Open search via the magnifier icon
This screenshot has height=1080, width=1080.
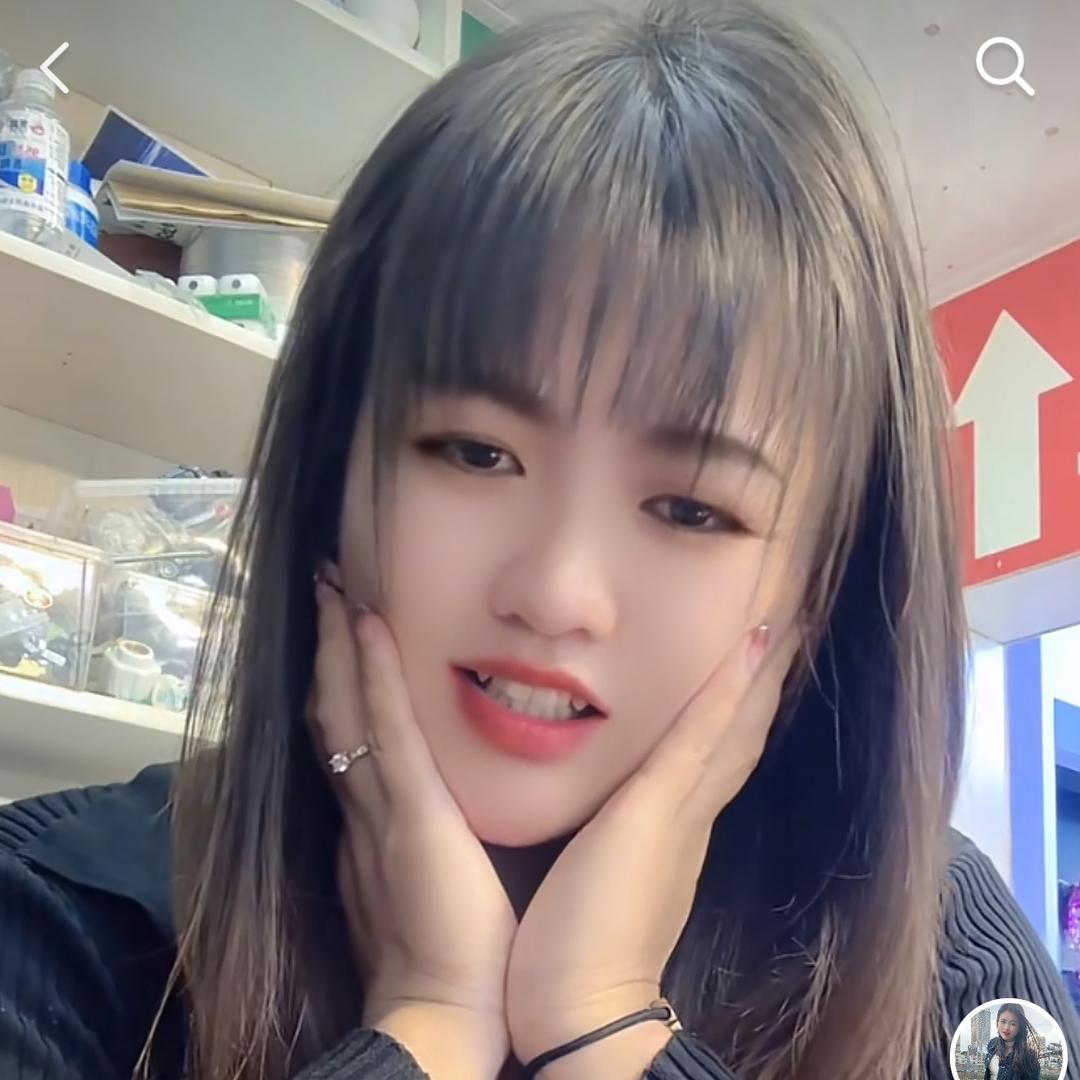click(x=1003, y=66)
